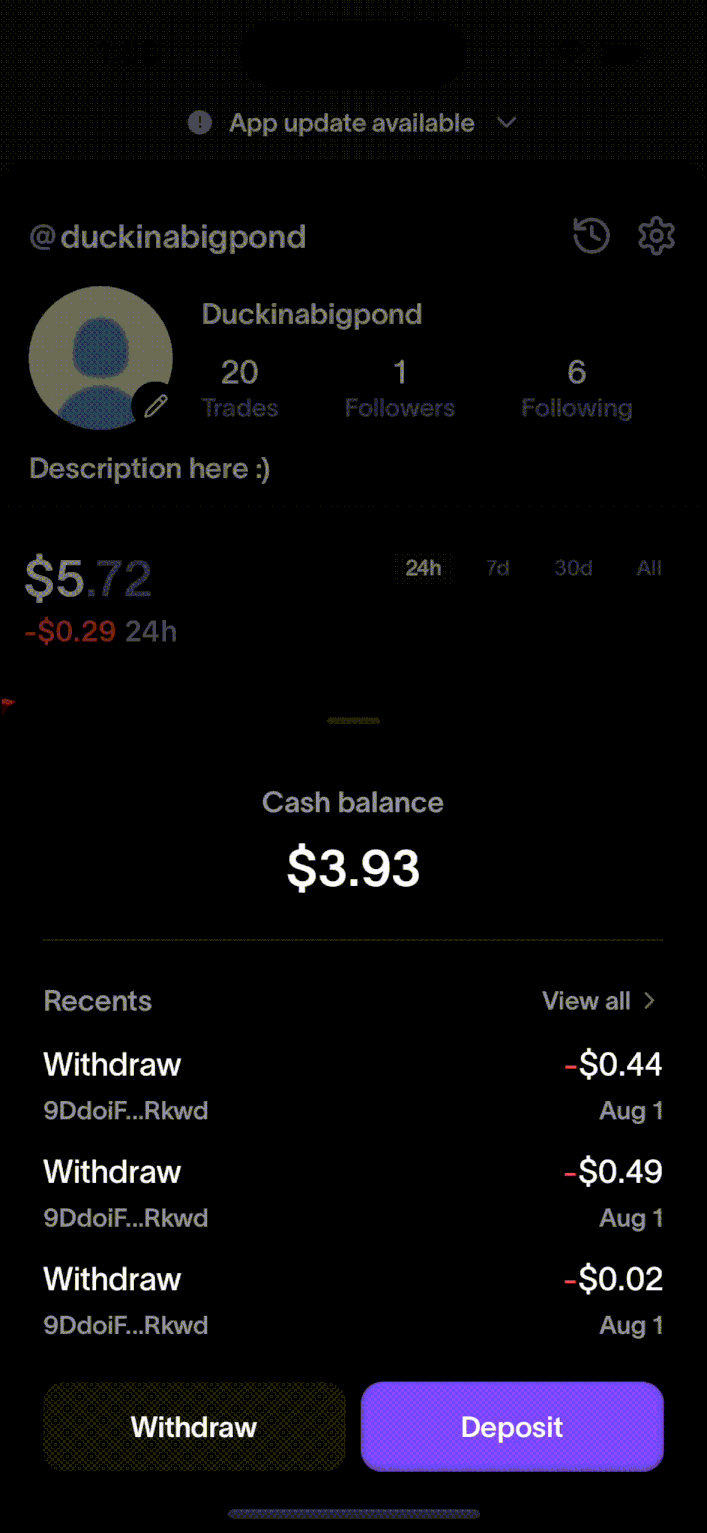This screenshot has height=1533, width=707.
Task: Select the 24h time range
Action: (x=423, y=568)
